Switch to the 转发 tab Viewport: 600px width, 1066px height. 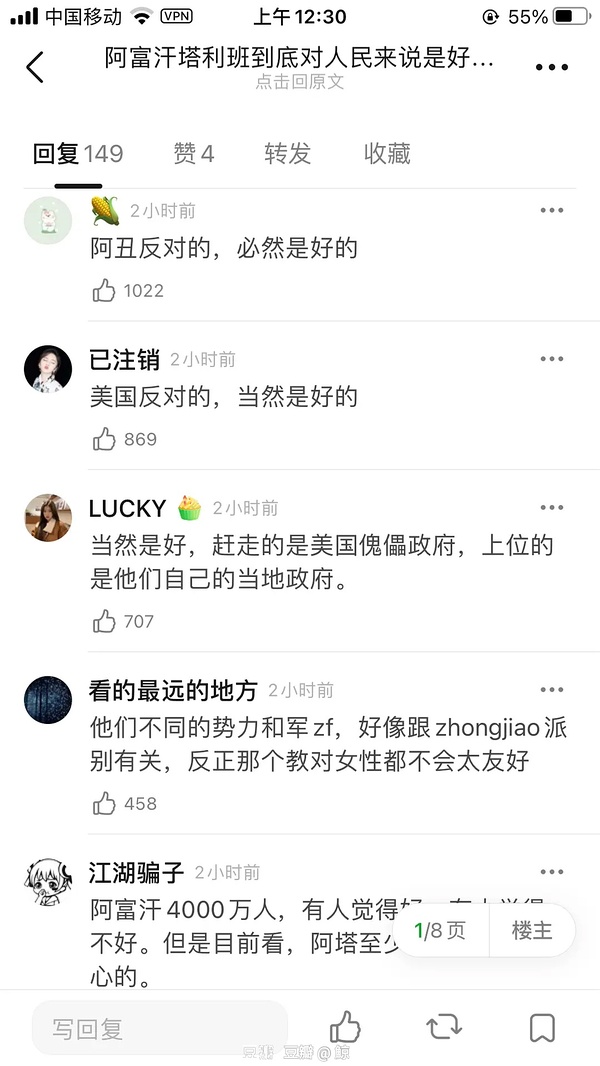pos(288,154)
